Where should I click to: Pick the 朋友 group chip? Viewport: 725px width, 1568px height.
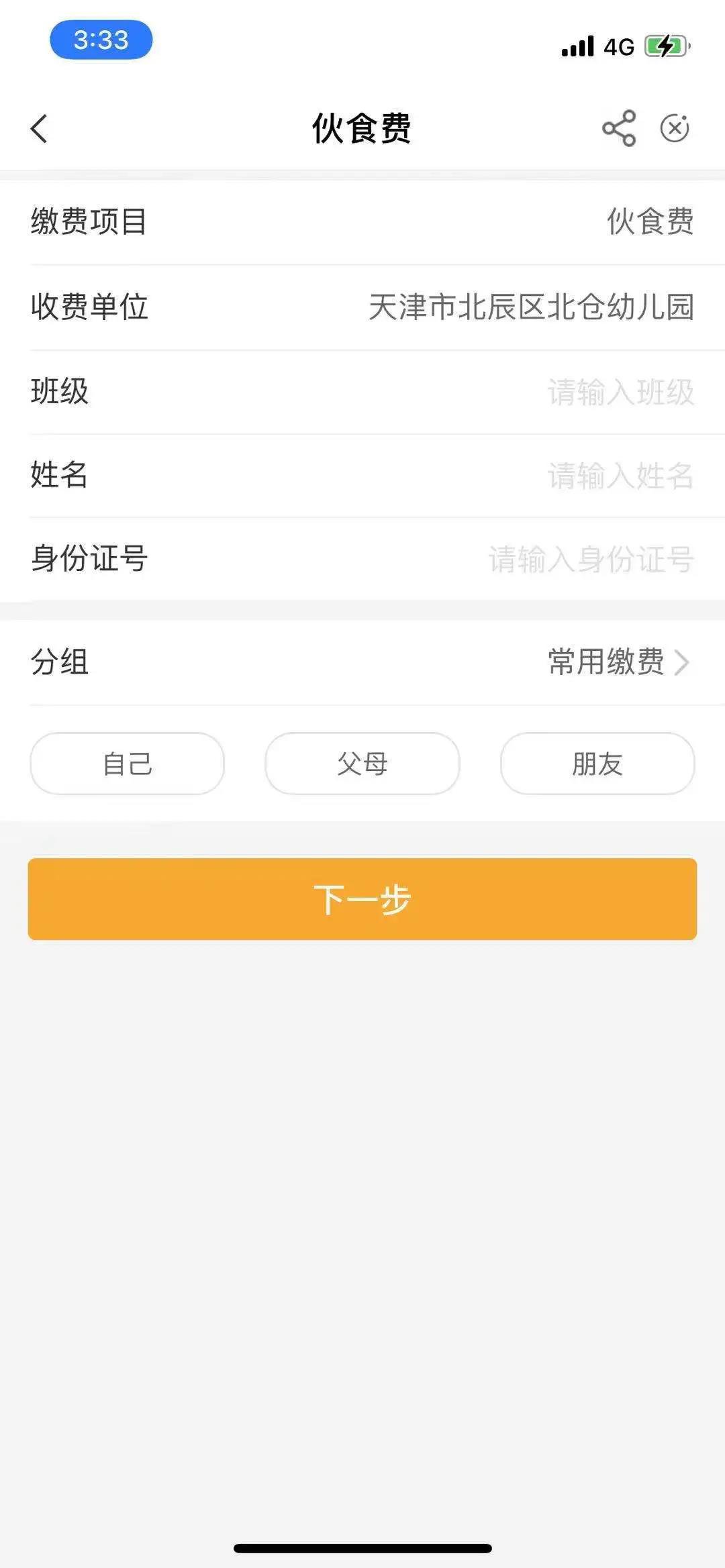click(x=597, y=764)
